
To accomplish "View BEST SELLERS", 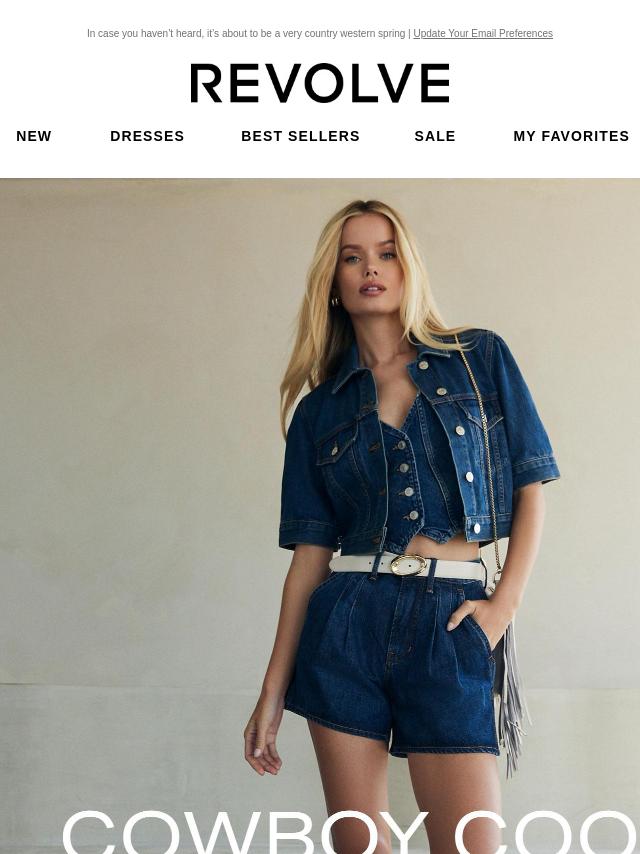I will pyautogui.click(x=300, y=137).
